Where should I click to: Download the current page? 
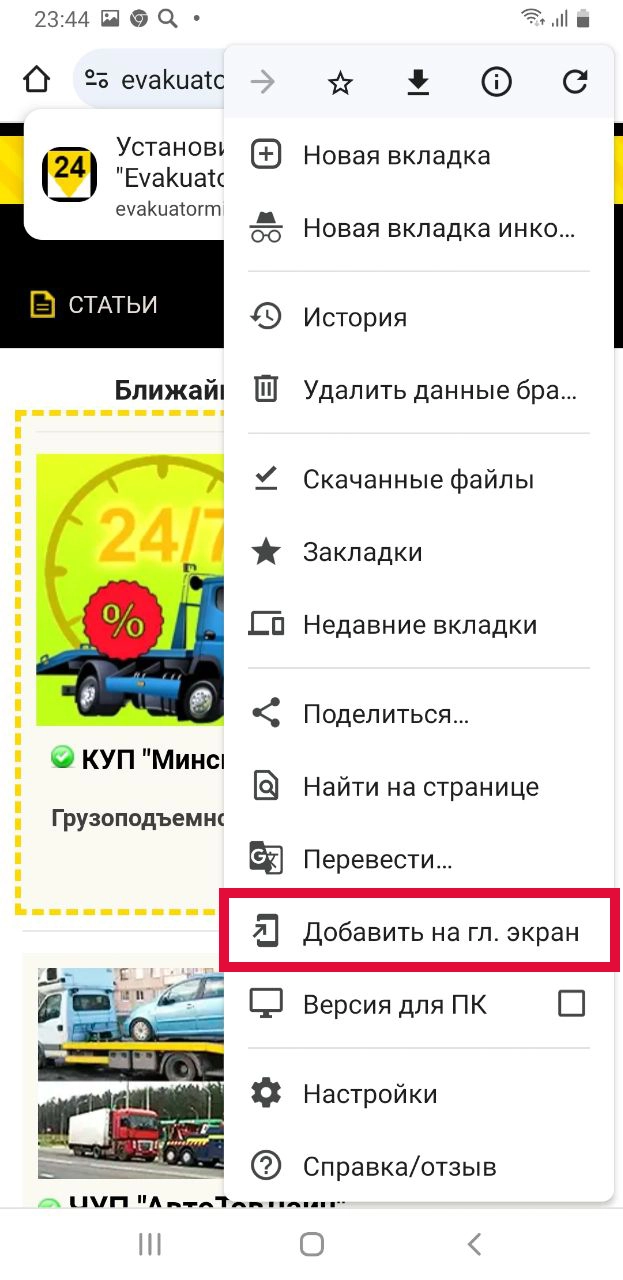click(418, 83)
